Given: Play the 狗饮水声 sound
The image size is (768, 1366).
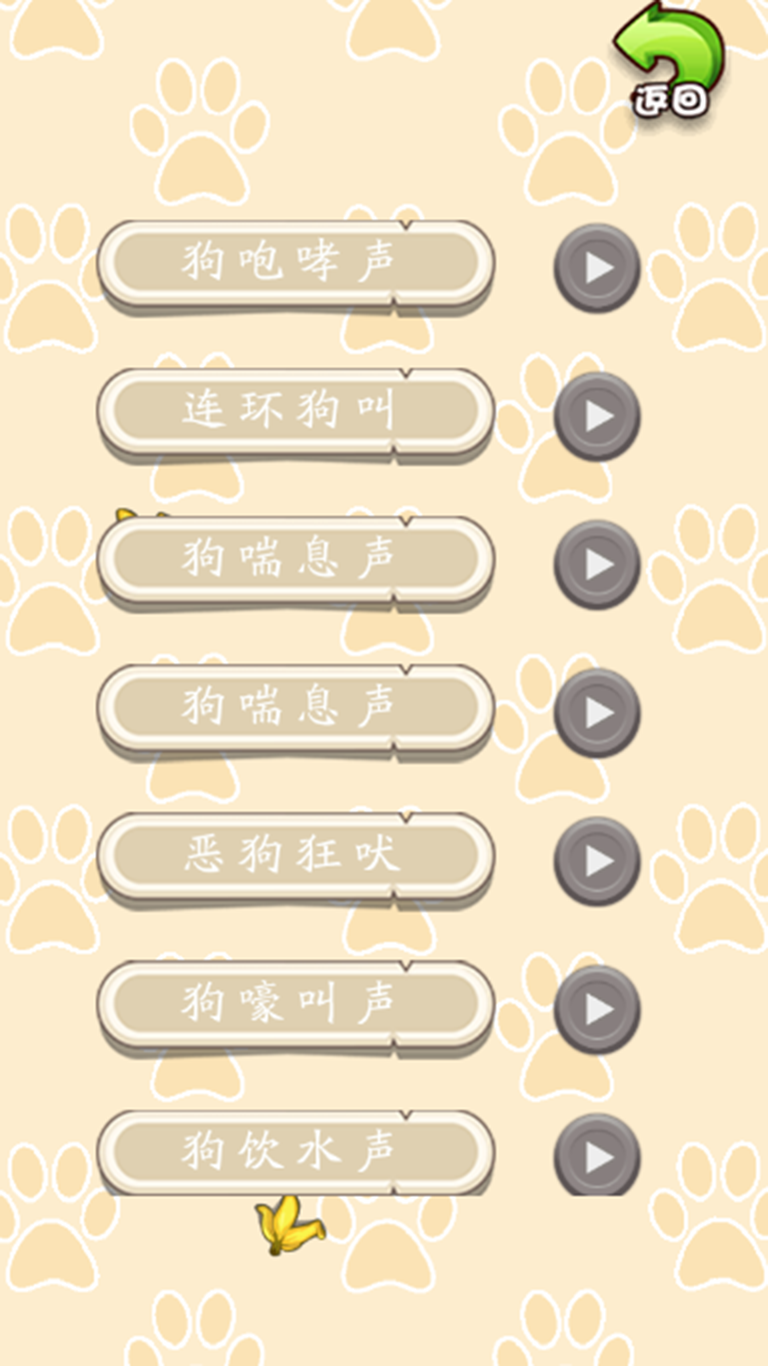Looking at the screenshot, I should [597, 1156].
